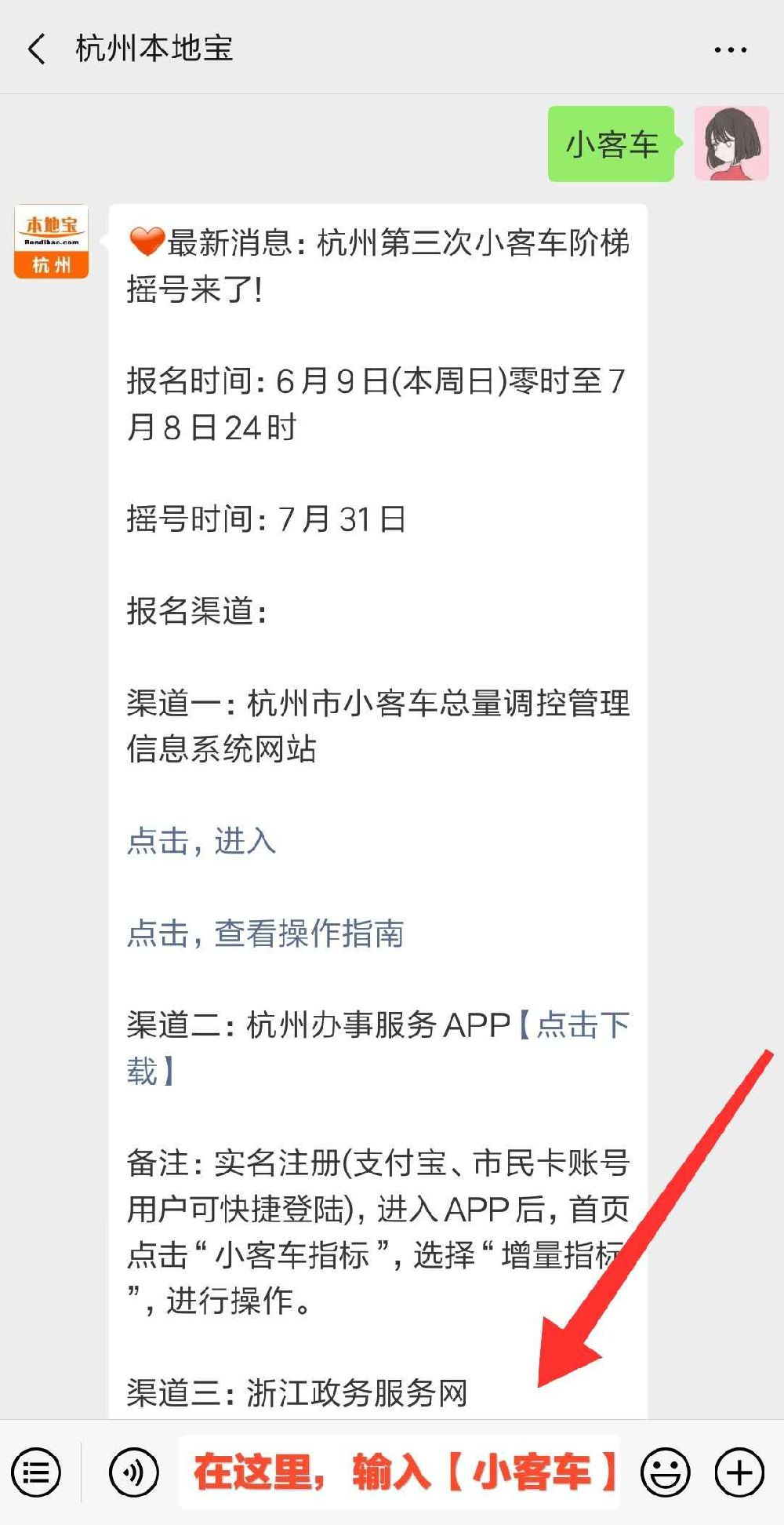The image size is (784, 1525).
Task: Go back from 杭州本地宝 chat
Action: pyautogui.click(x=36, y=49)
